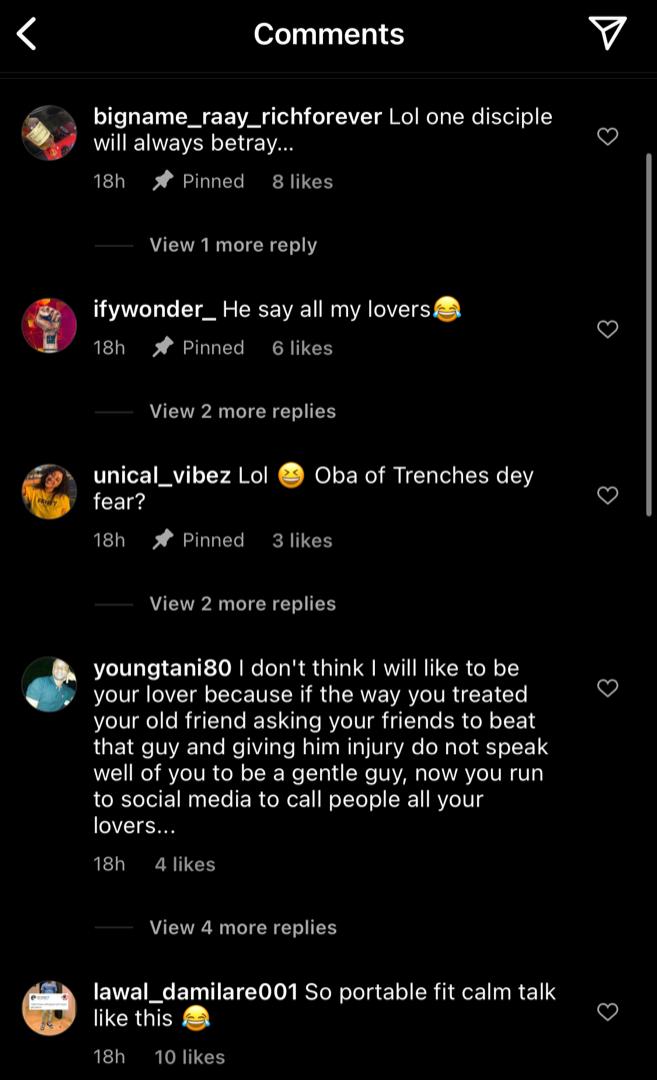Viewport: 657px width, 1080px height.
Task: Show 2 more replies under unical_vibez
Action: [242, 604]
